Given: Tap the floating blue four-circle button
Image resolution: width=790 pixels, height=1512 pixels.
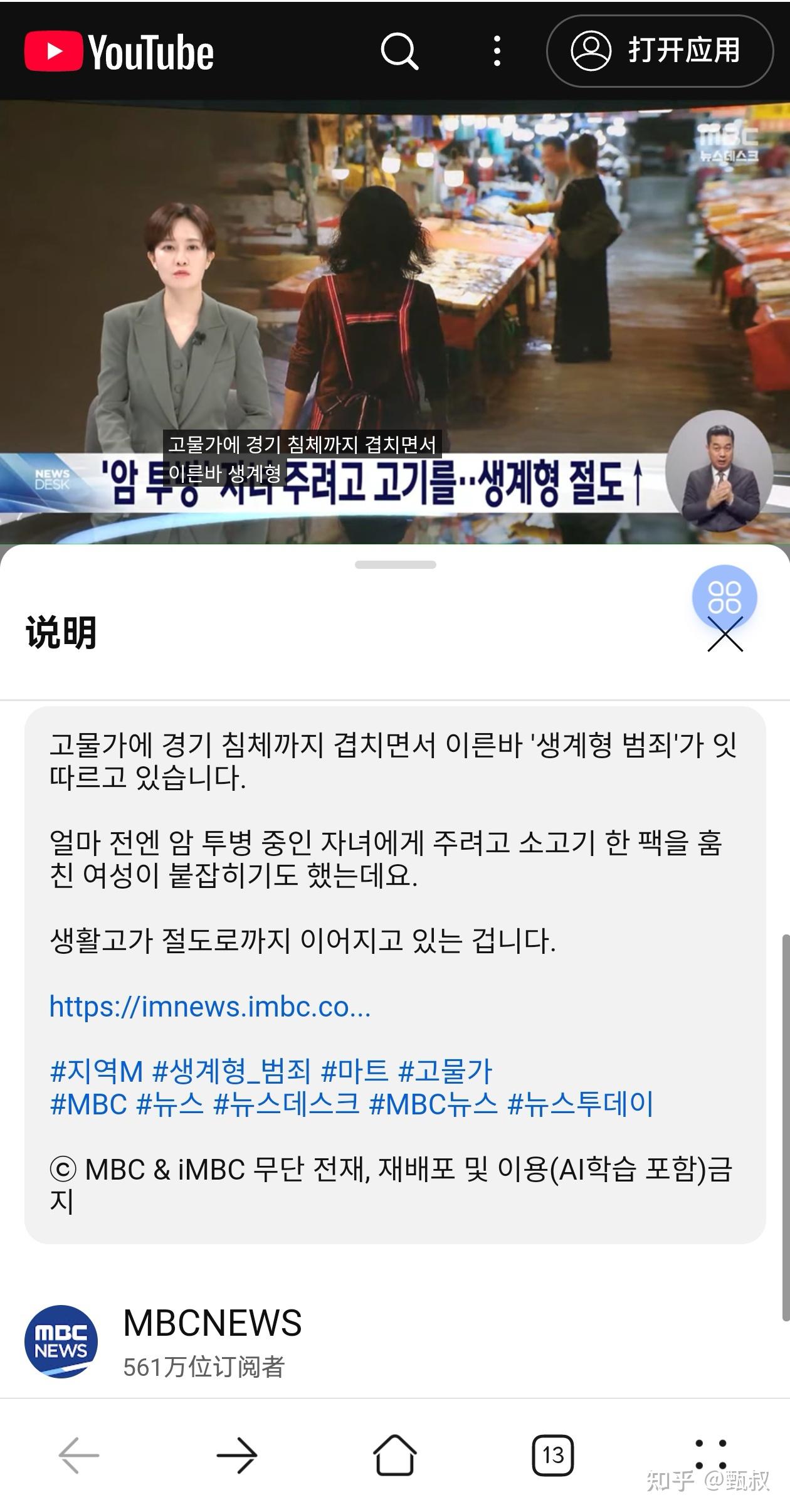Looking at the screenshot, I should 725,597.
